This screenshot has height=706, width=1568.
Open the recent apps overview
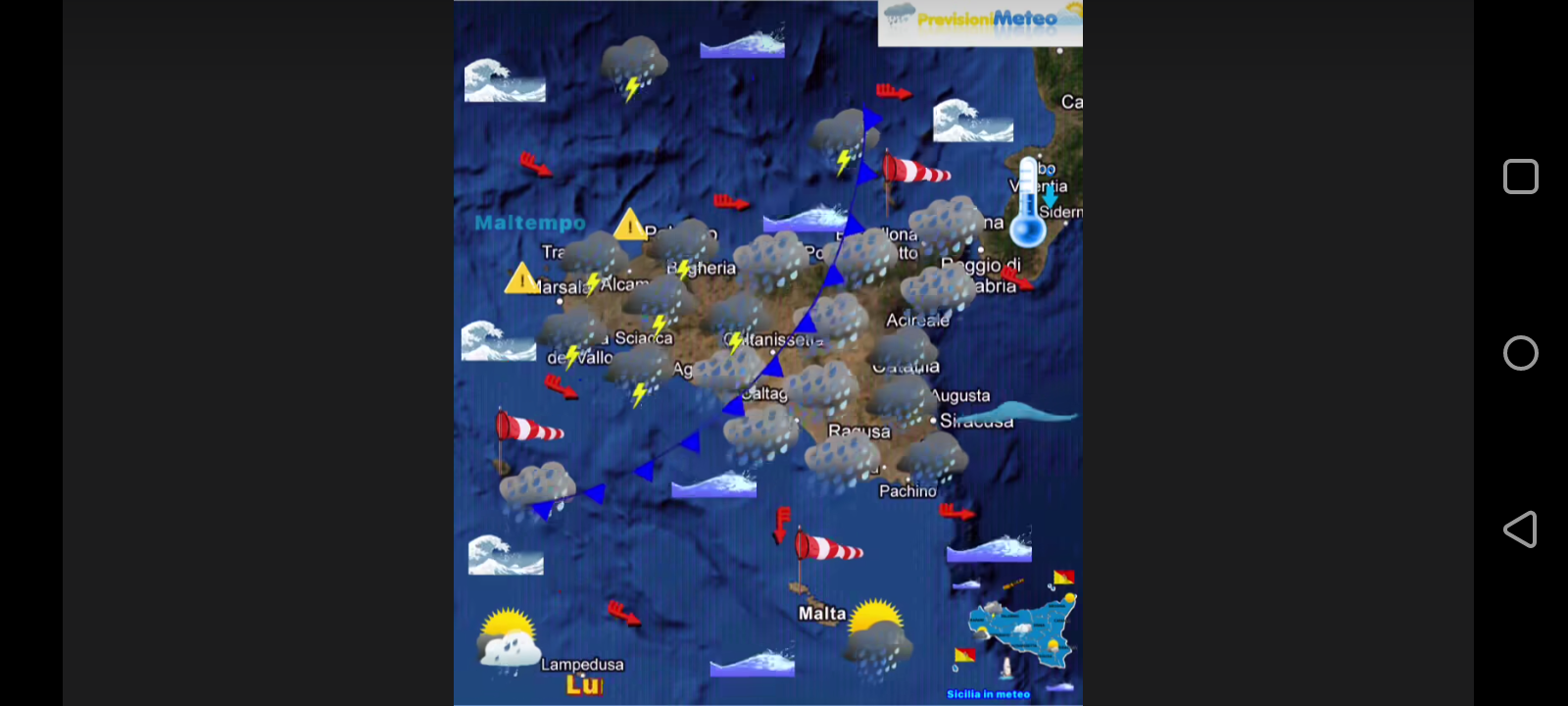pyautogui.click(x=1520, y=176)
